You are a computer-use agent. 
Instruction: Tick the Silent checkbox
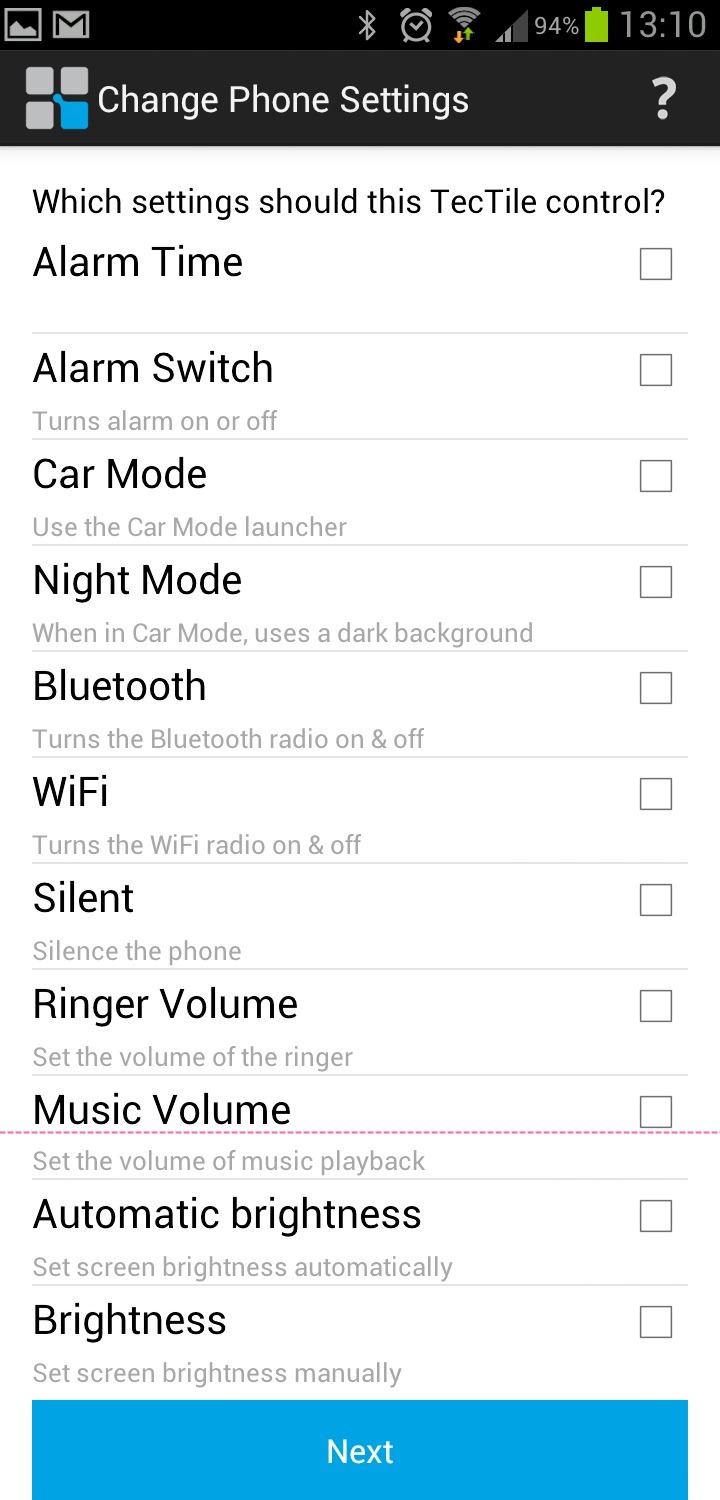(656, 900)
